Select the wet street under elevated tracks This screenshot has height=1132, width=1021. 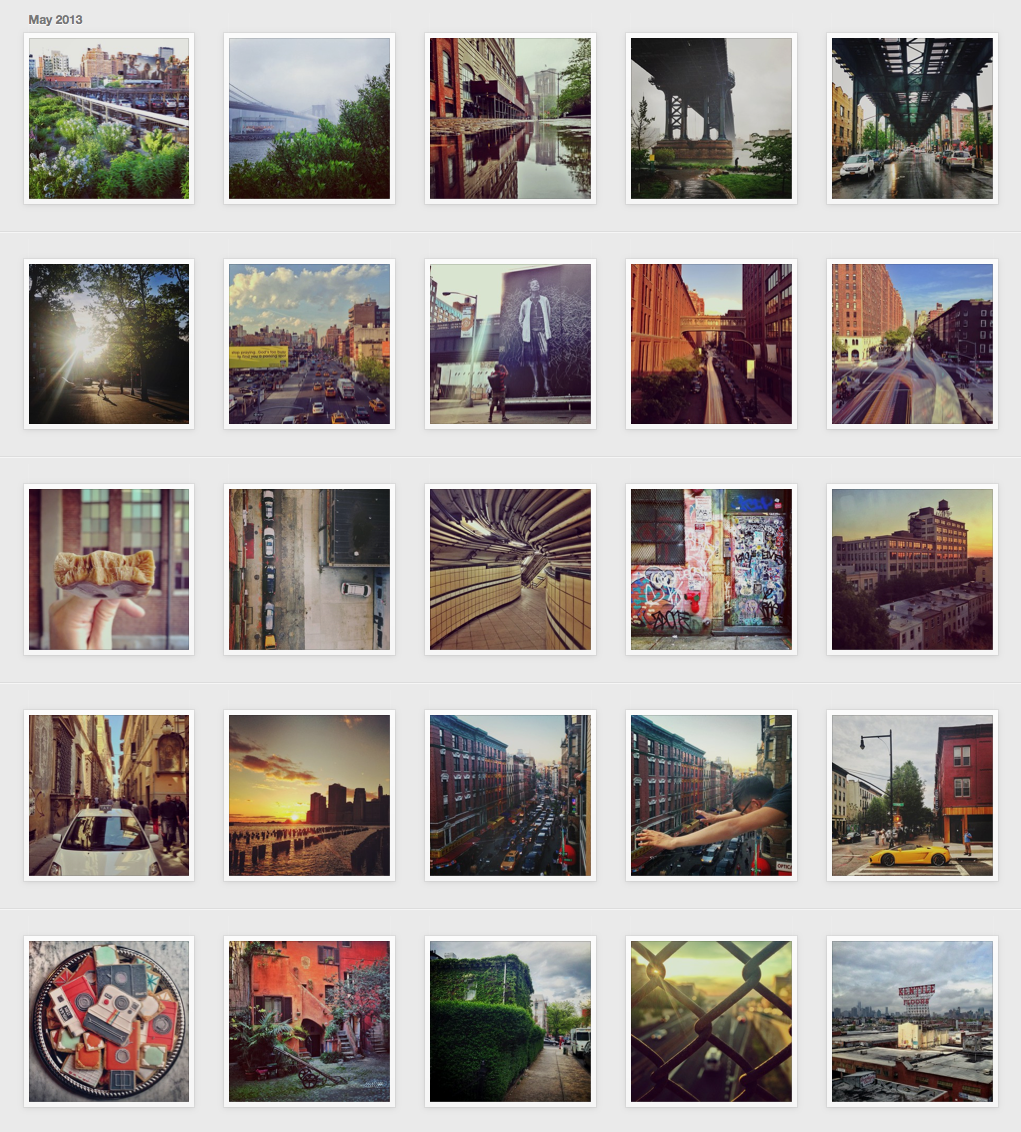912,119
